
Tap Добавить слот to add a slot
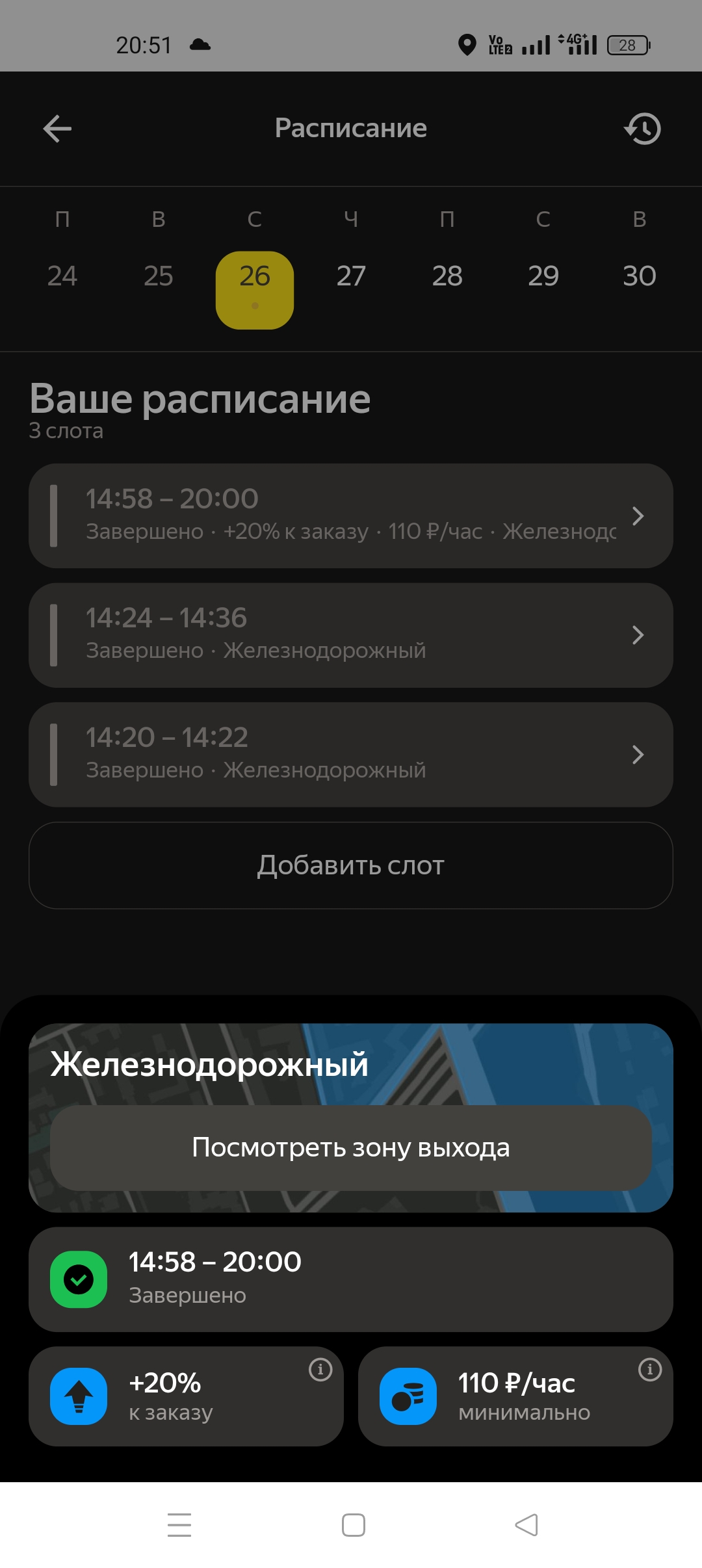click(x=351, y=865)
